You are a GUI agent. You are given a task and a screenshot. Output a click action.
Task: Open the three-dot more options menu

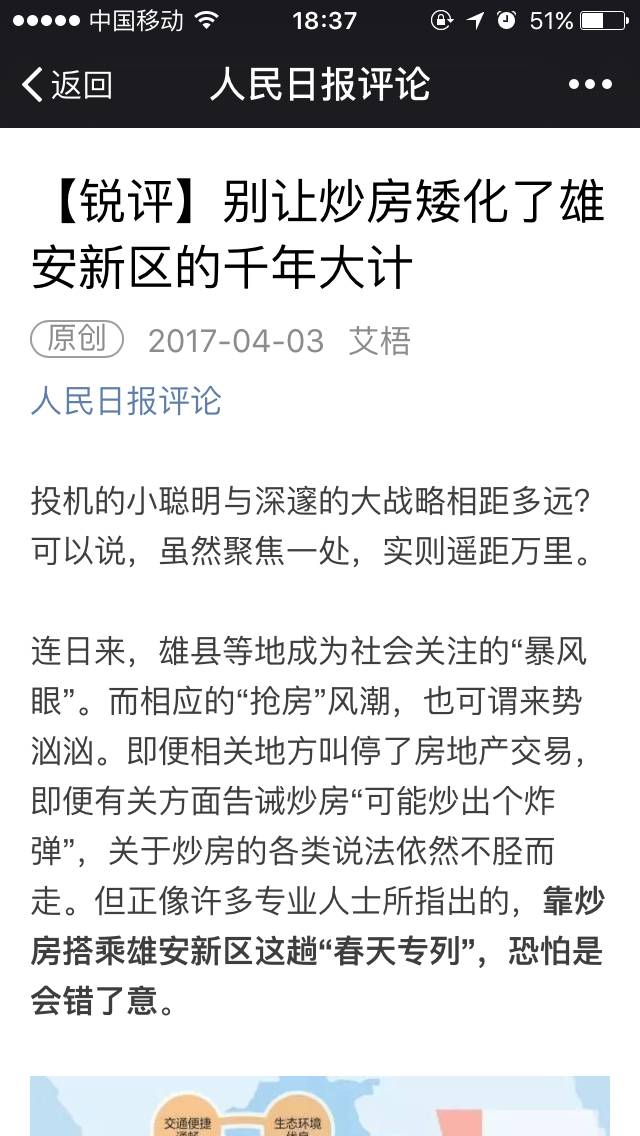(x=590, y=85)
